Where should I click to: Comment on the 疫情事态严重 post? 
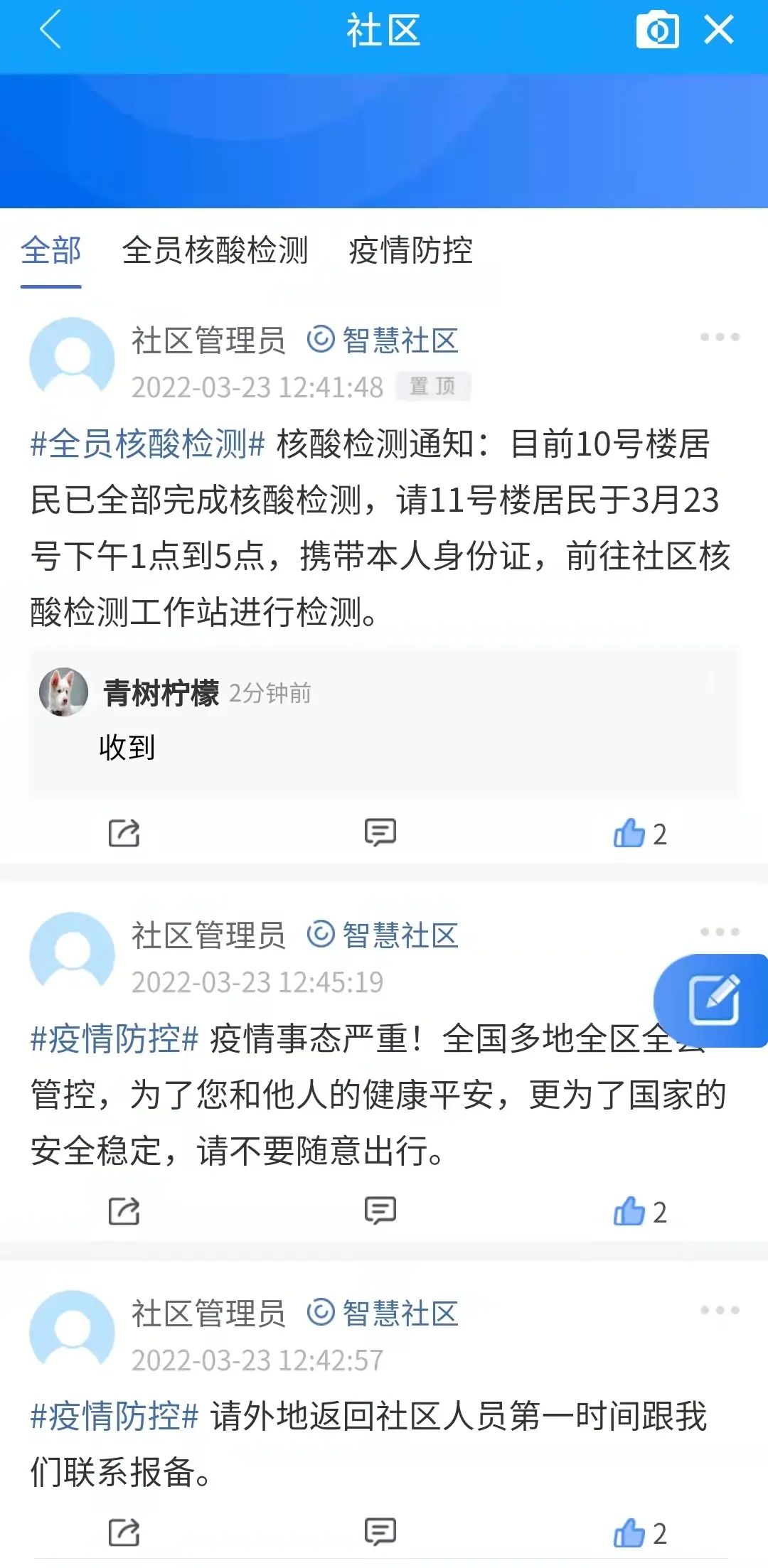pyautogui.click(x=380, y=1210)
